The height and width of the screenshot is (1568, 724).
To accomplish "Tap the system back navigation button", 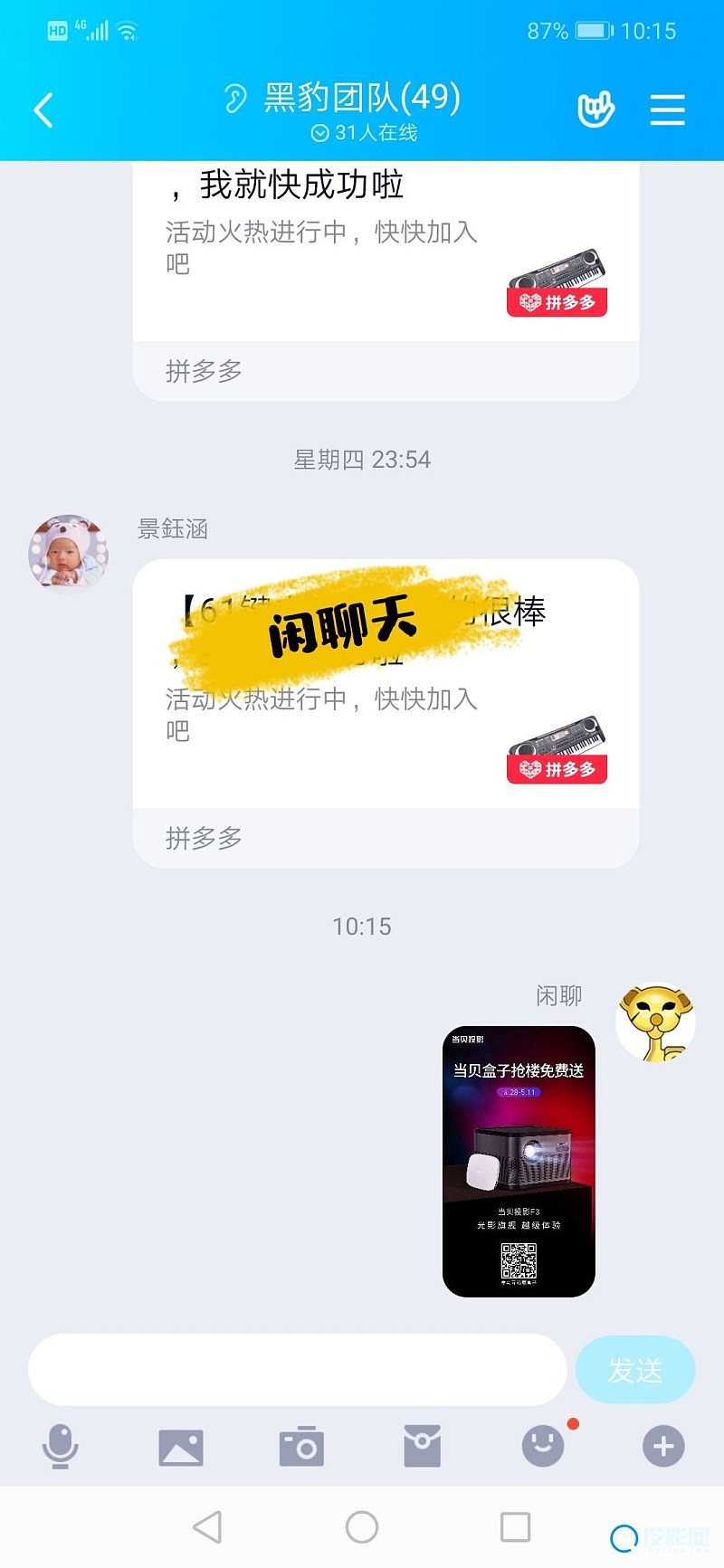I will pyautogui.click(x=207, y=1527).
